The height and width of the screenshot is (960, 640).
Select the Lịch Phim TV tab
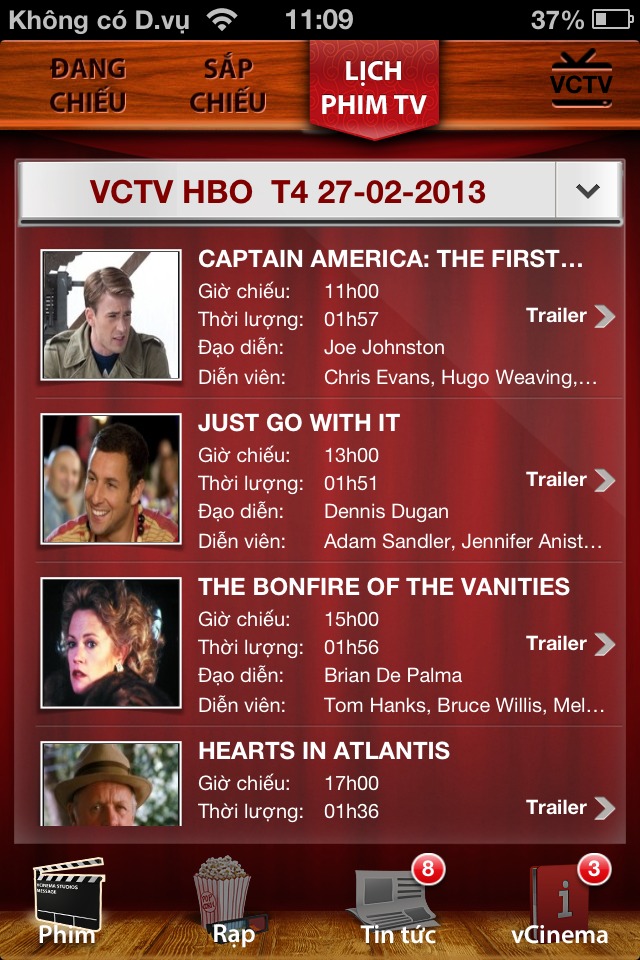coord(373,87)
